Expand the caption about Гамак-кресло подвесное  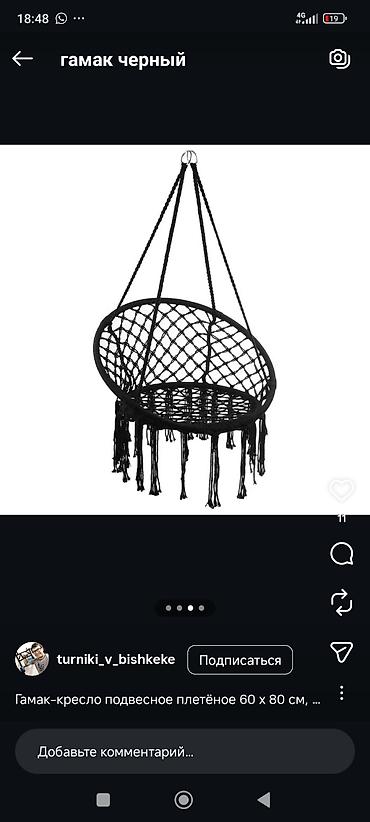[168, 700]
